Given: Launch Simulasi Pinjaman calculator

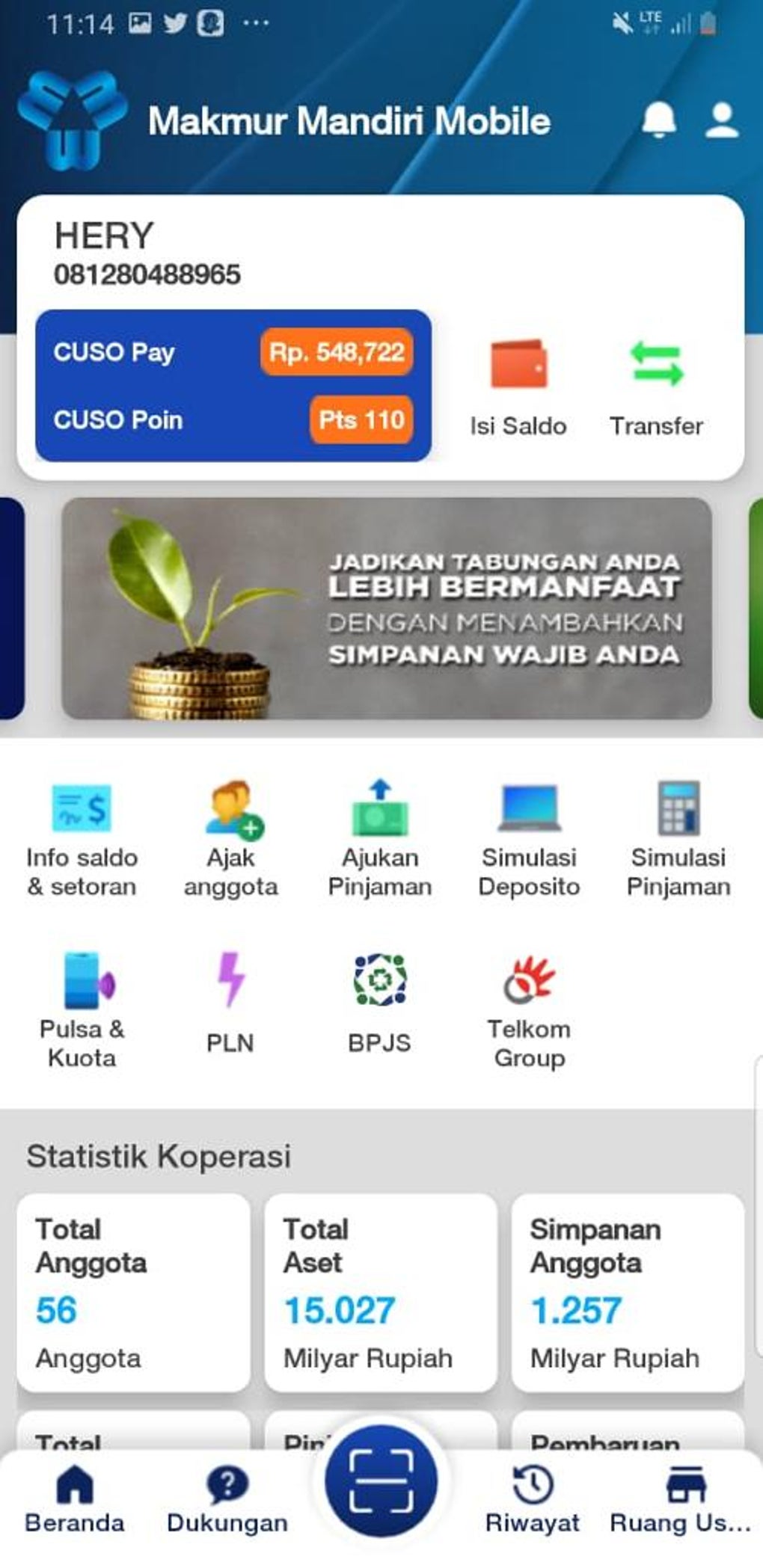Looking at the screenshot, I should [x=678, y=839].
